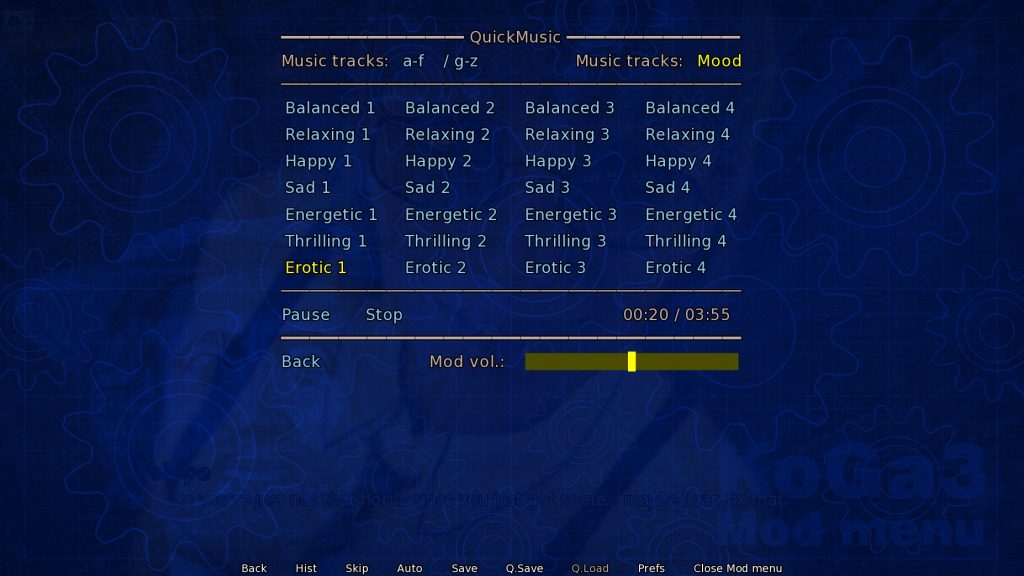Screen dimensions: 1024x576
Task: Switch to g-z music tracks
Action: click(465, 61)
